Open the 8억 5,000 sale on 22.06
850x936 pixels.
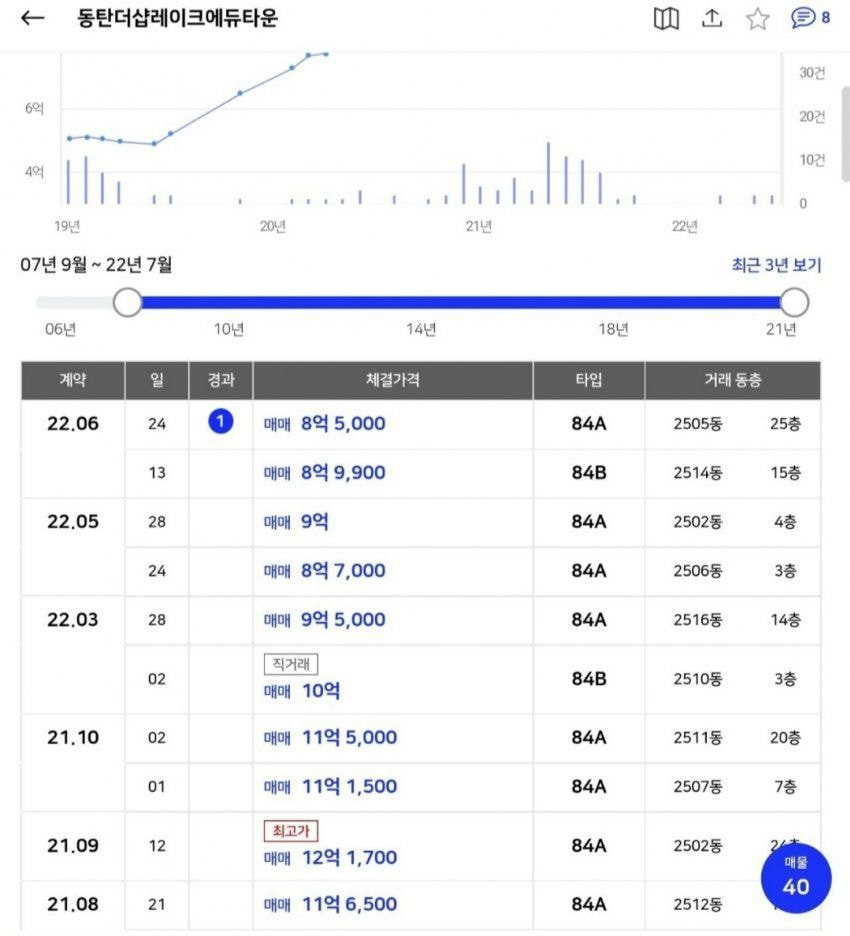[x=343, y=424]
